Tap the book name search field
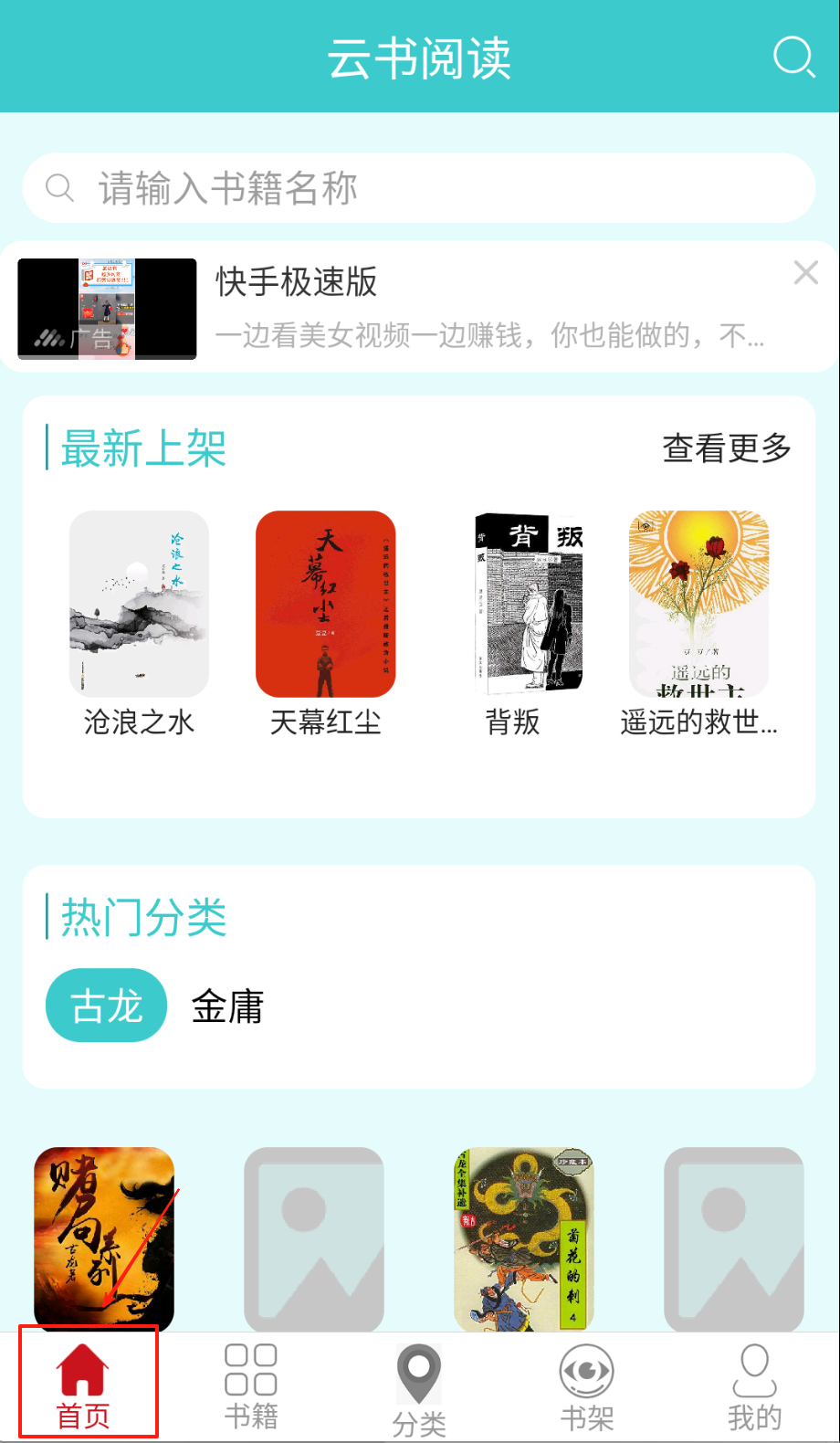 coord(418,189)
